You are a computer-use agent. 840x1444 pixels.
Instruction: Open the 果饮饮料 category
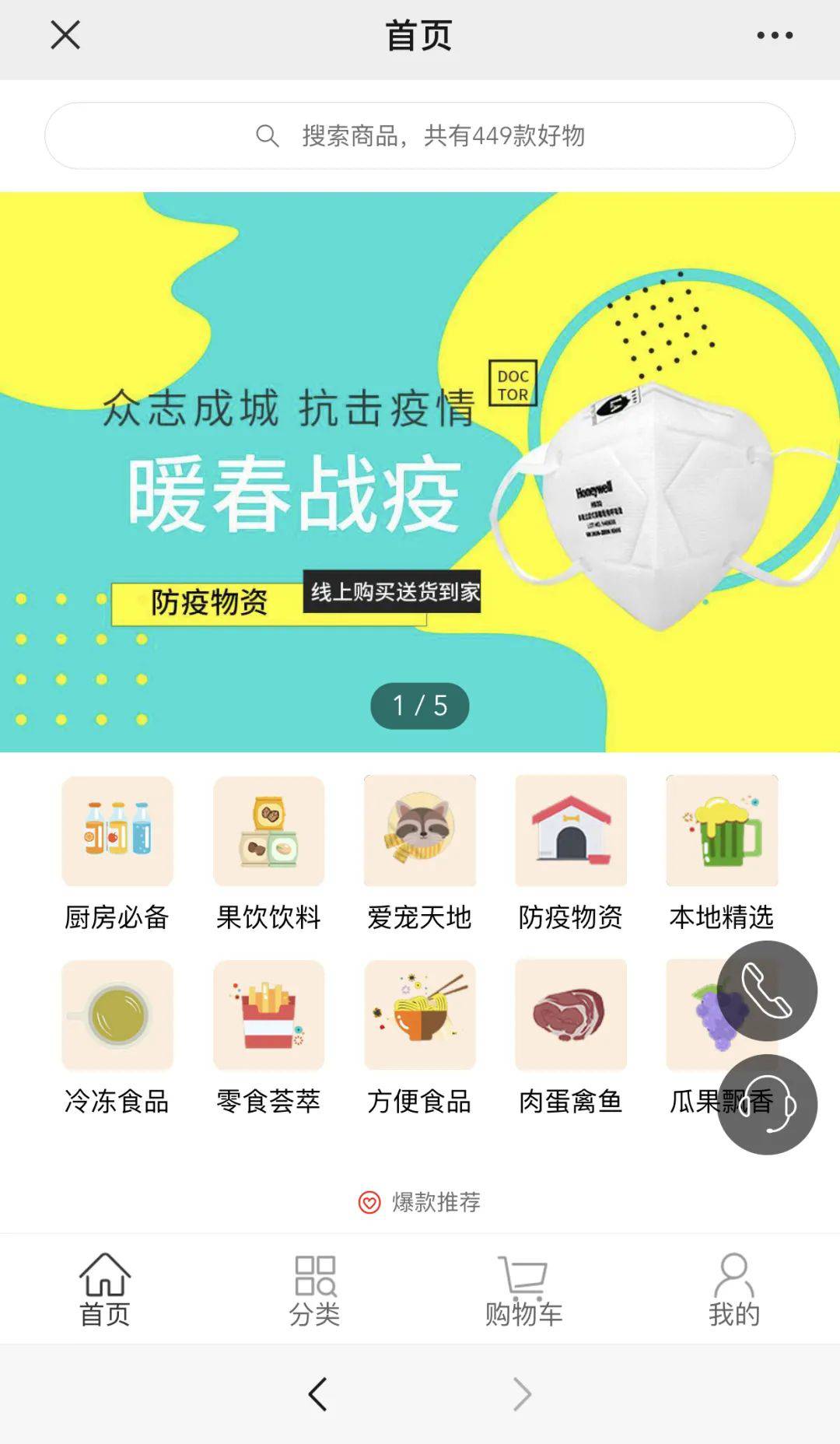[x=268, y=831]
